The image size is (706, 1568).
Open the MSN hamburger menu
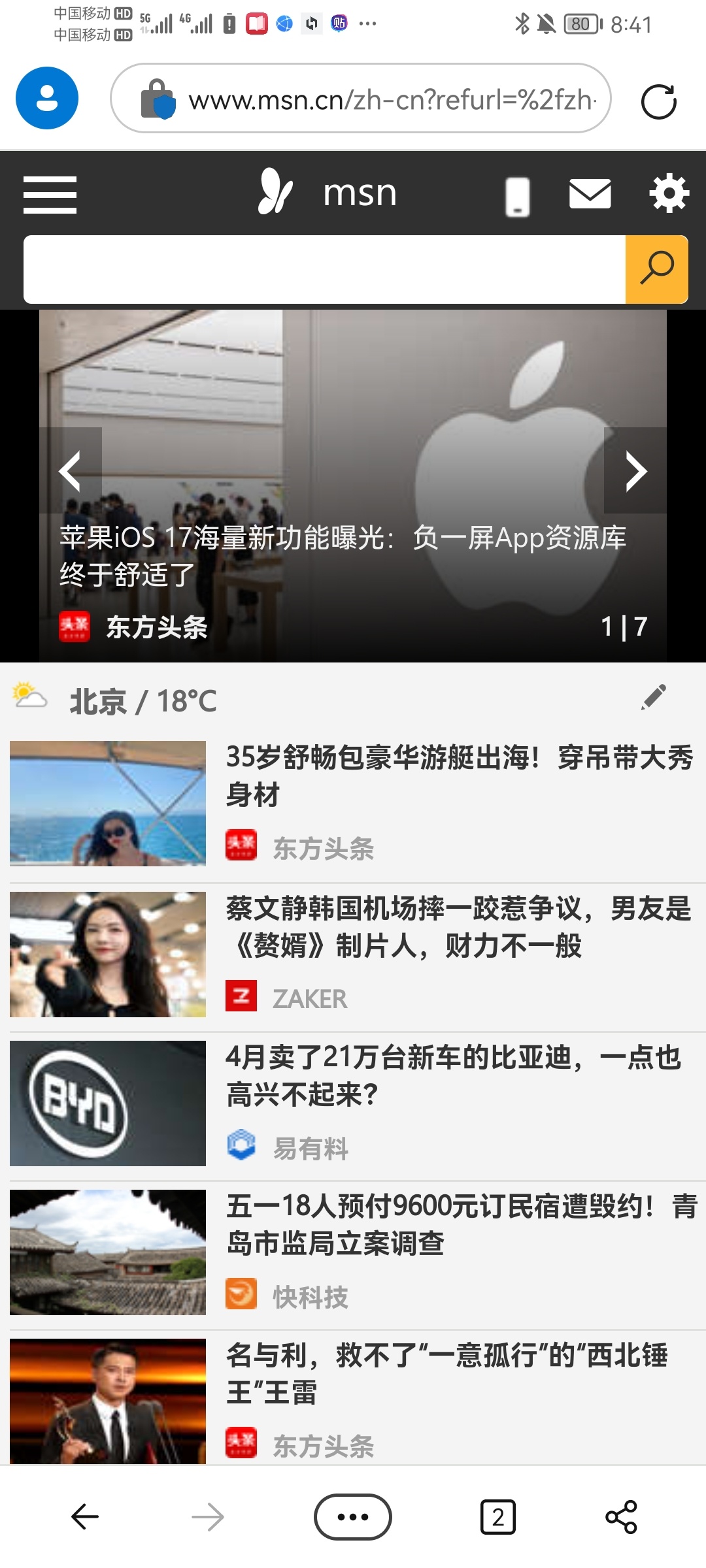pyautogui.click(x=50, y=195)
